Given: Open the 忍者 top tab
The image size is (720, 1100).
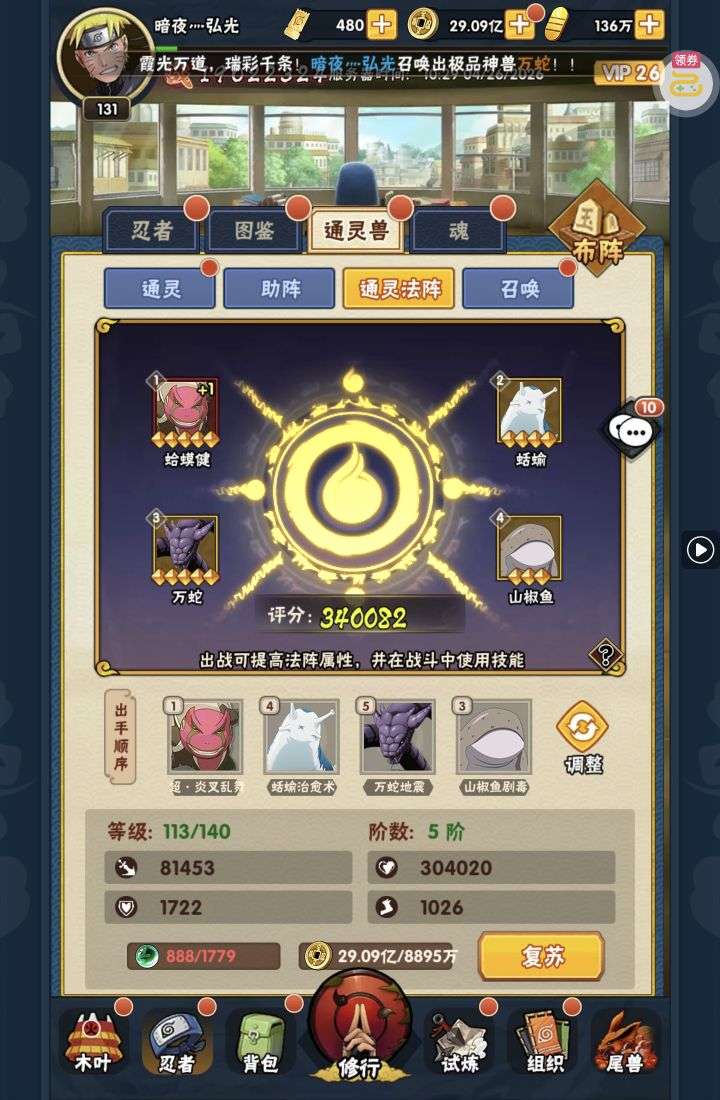Looking at the screenshot, I should point(152,231).
